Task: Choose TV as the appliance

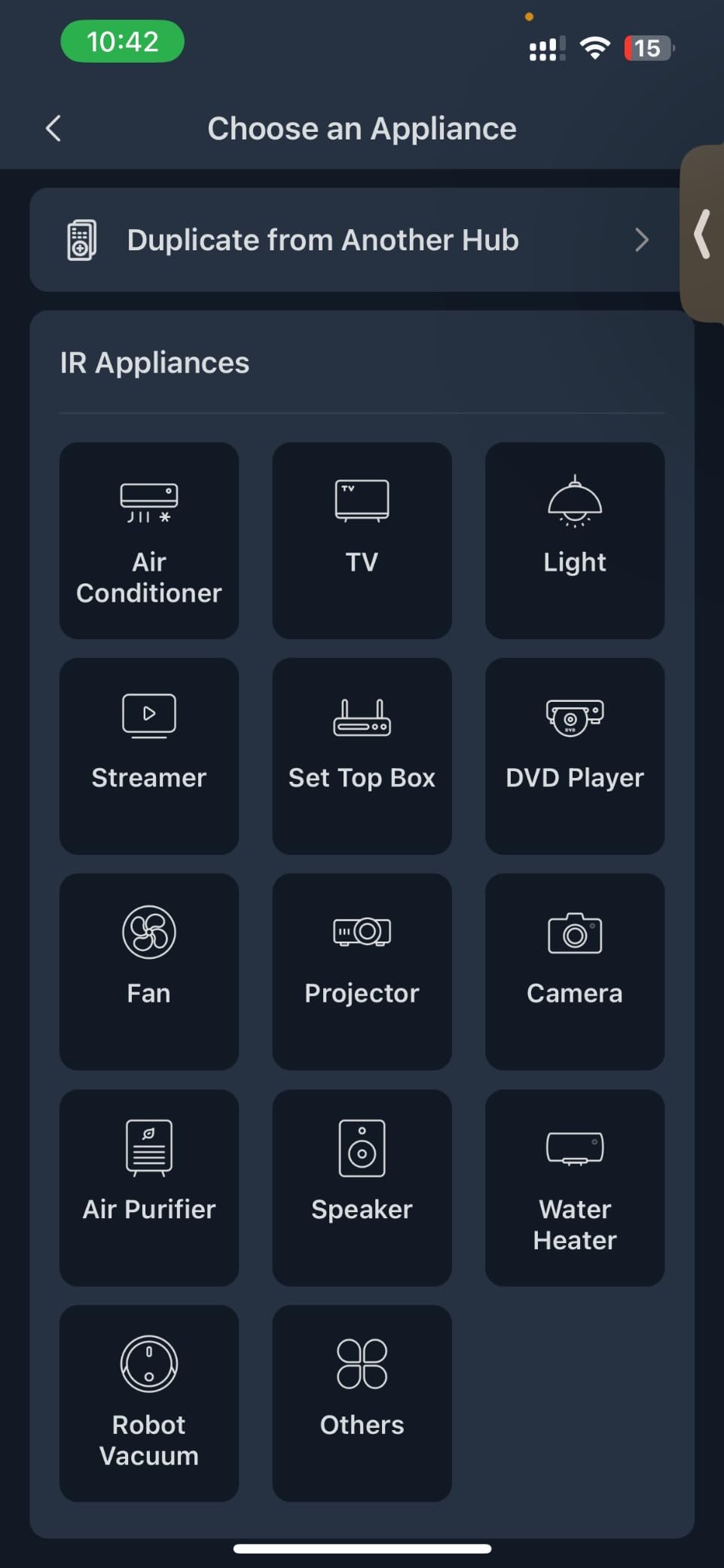Action: [362, 540]
